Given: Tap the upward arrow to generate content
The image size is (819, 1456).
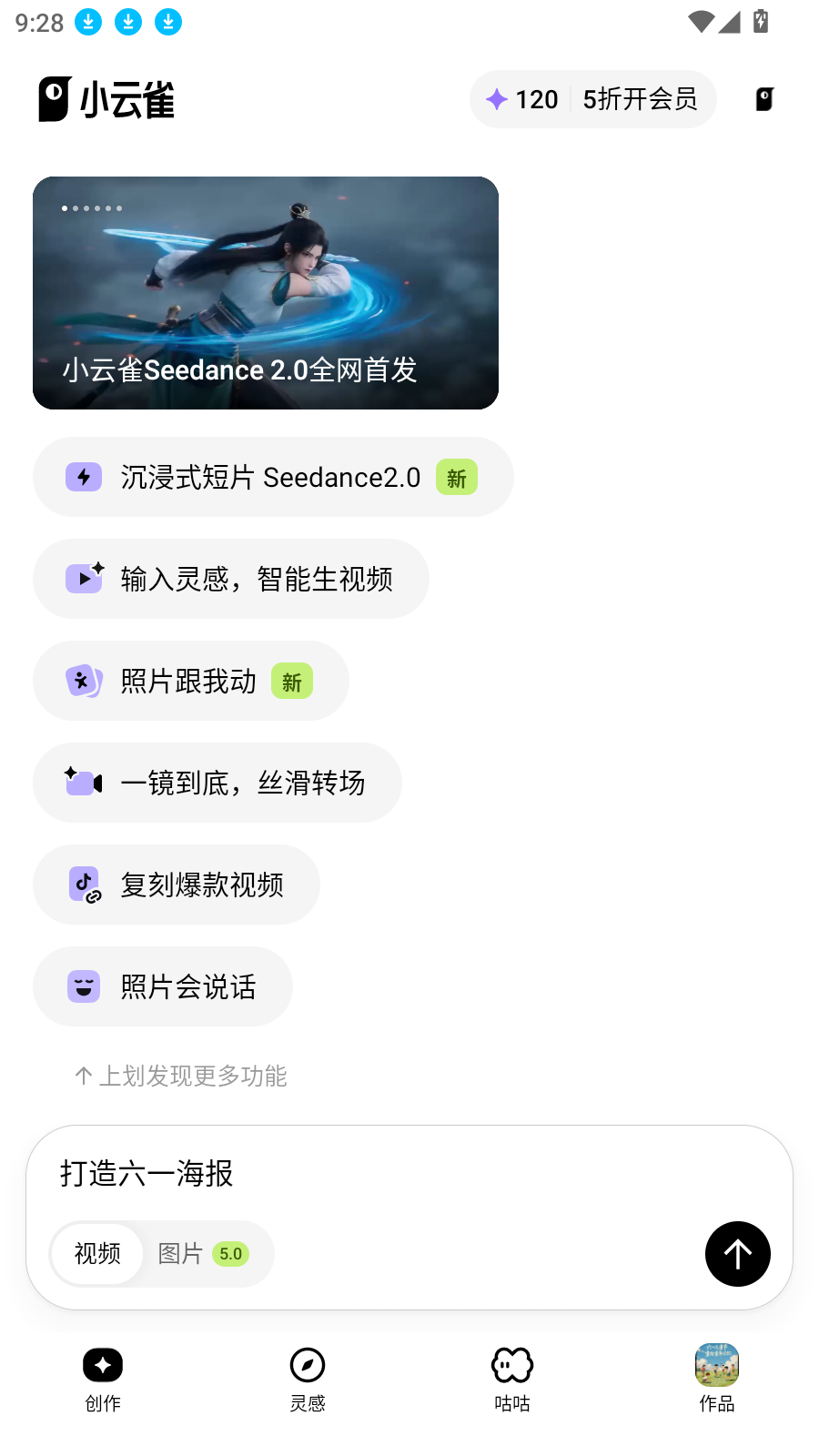Looking at the screenshot, I should tap(738, 1254).
